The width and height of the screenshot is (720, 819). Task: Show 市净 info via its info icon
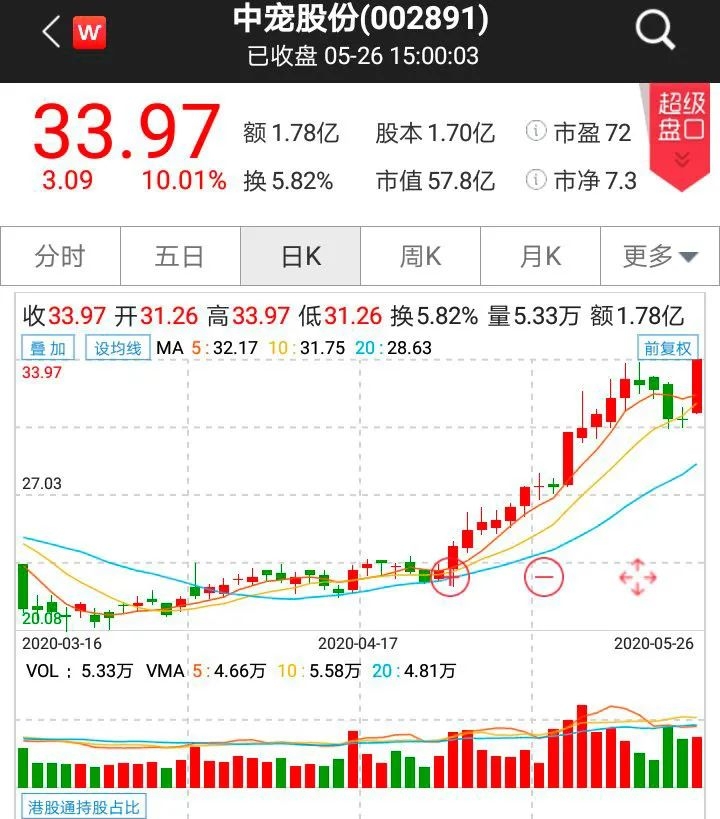pyautogui.click(x=537, y=181)
